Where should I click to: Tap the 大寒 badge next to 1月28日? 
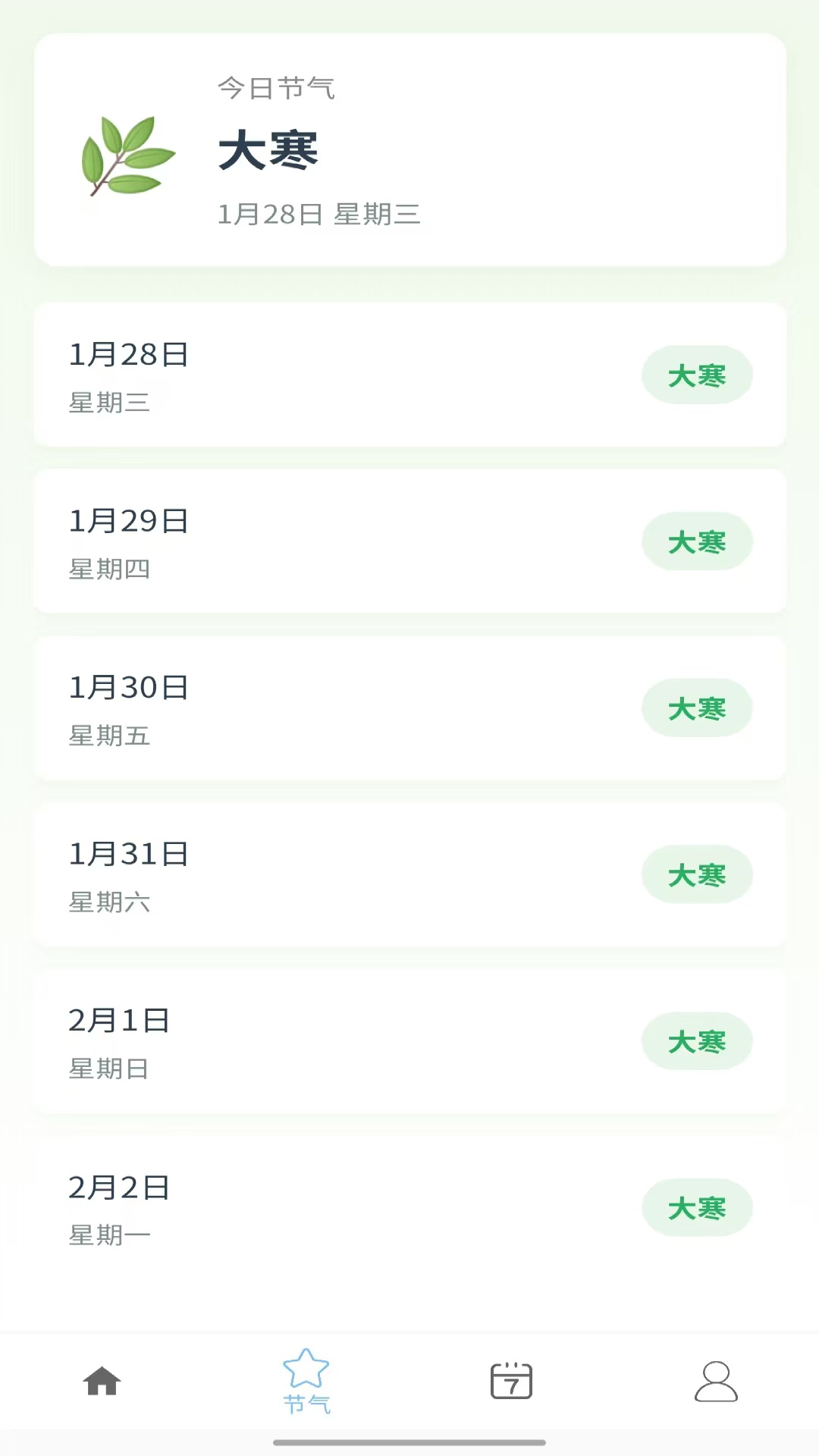[697, 375]
